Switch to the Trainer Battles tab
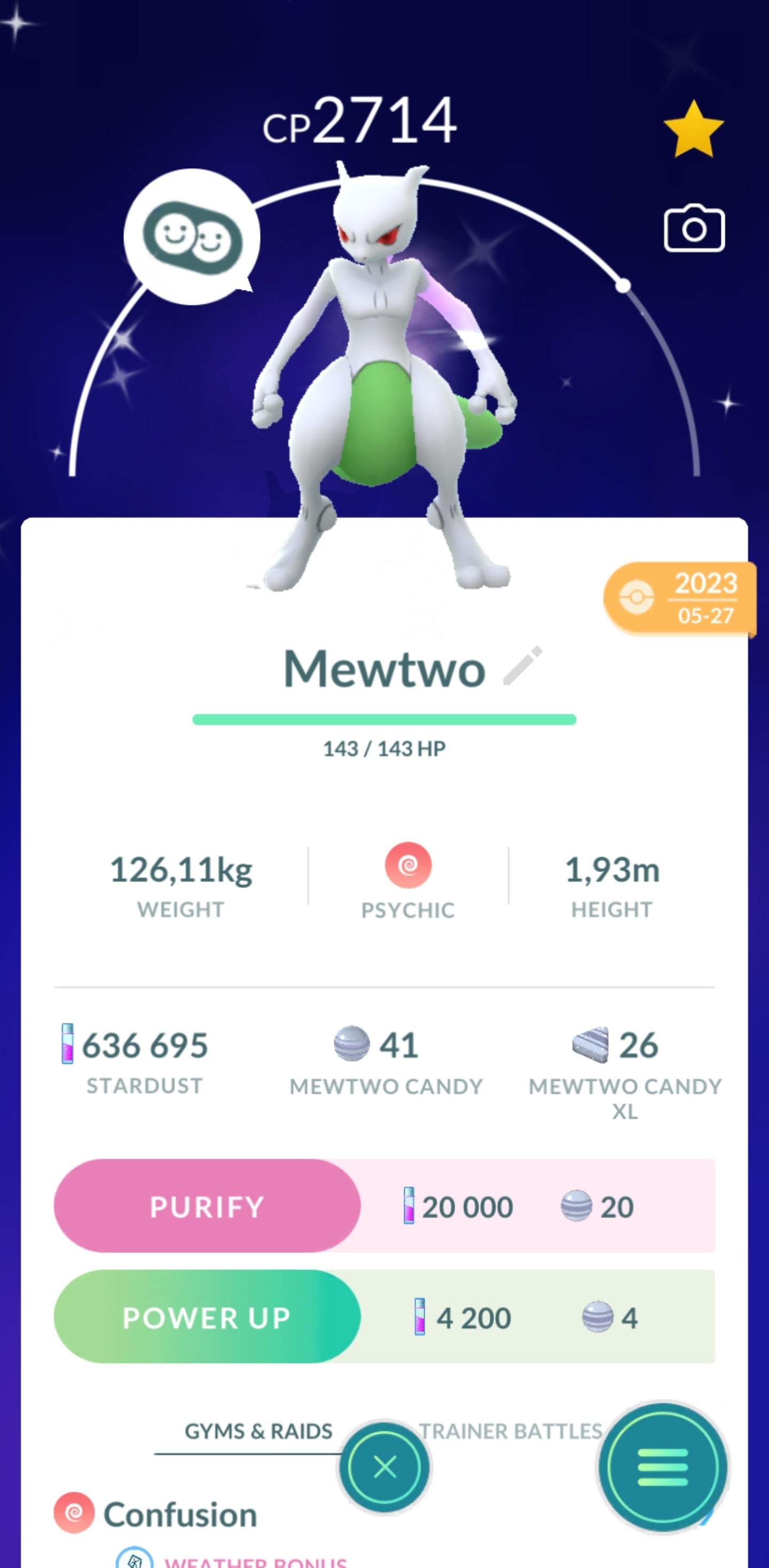The width and height of the screenshot is (769, 1568). click(x=510, y=1432)
